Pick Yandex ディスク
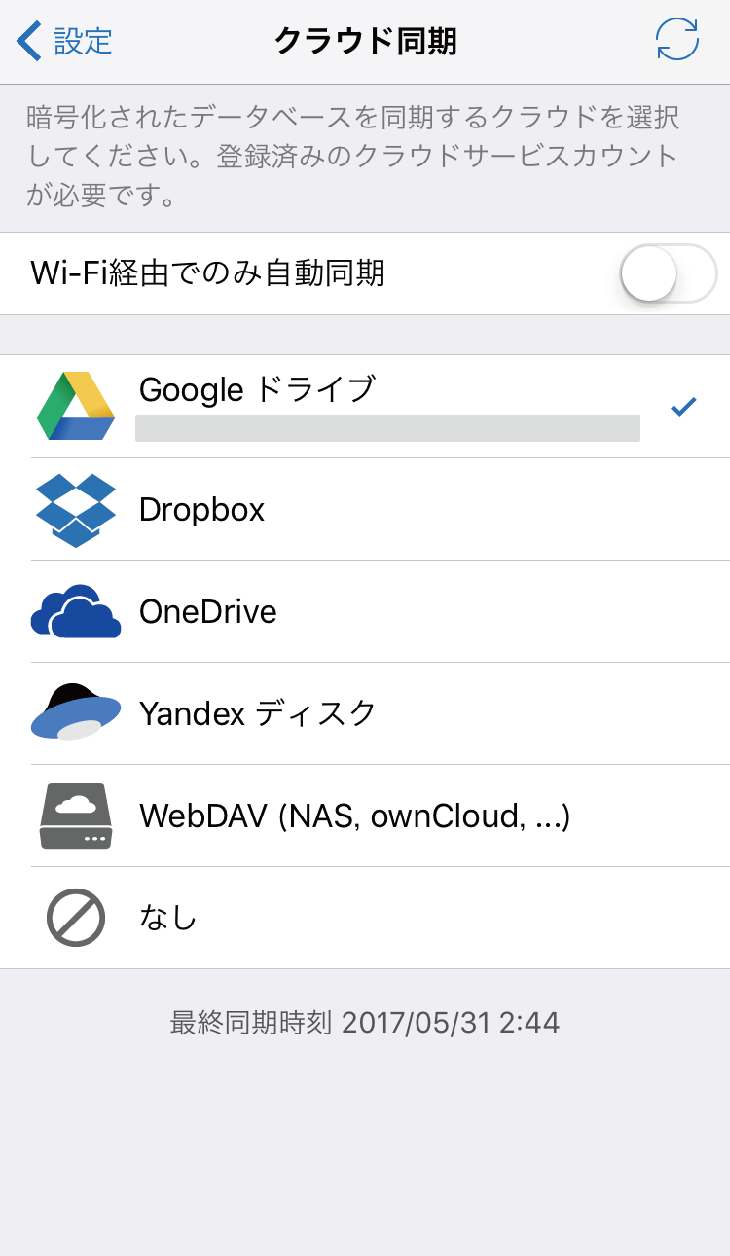This screenshot has height=1256, width=730. pyautogui.click(x=365, y=714)
